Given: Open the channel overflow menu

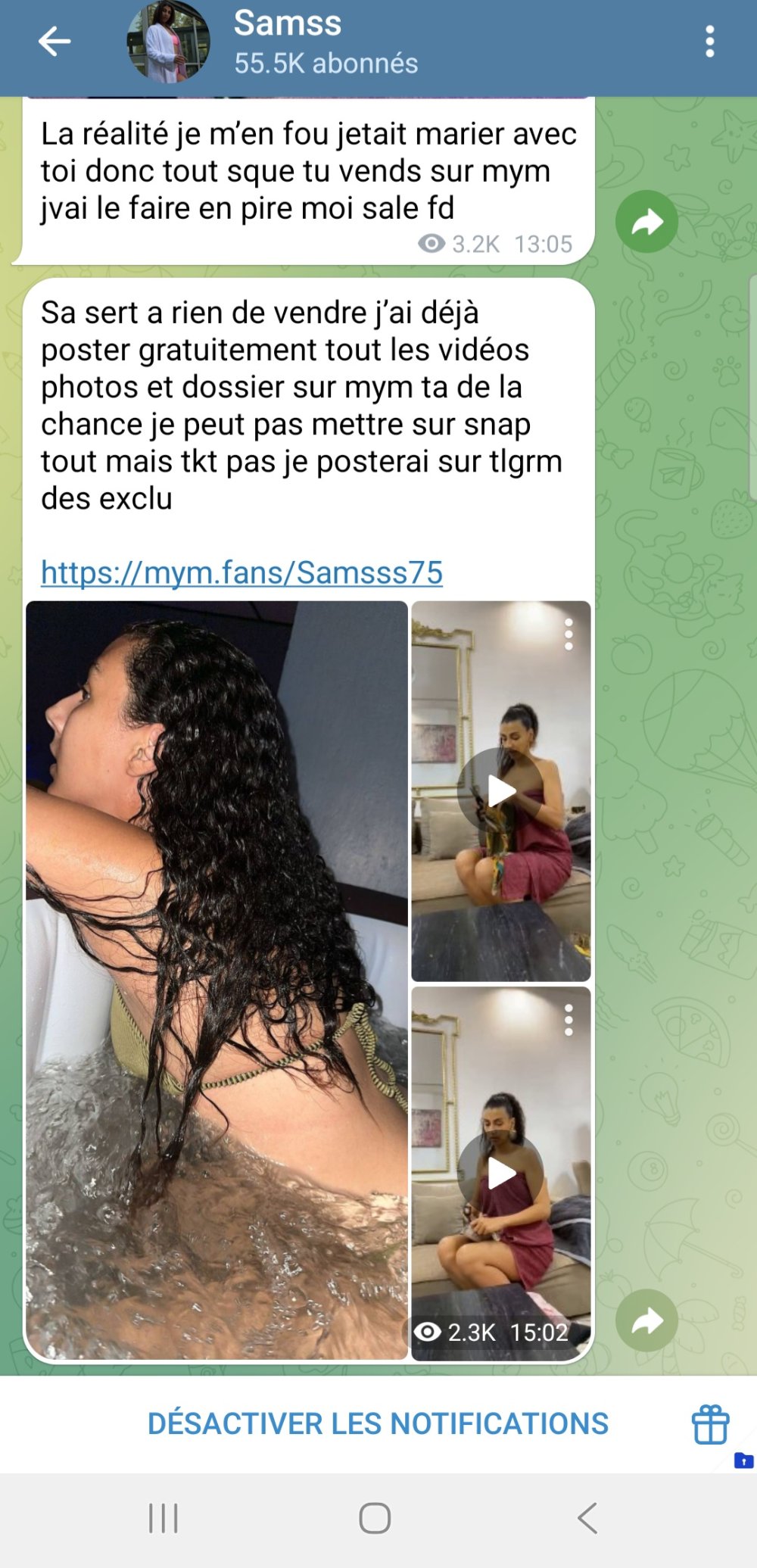Looking at the screenshot, I should tap(709, 42).
